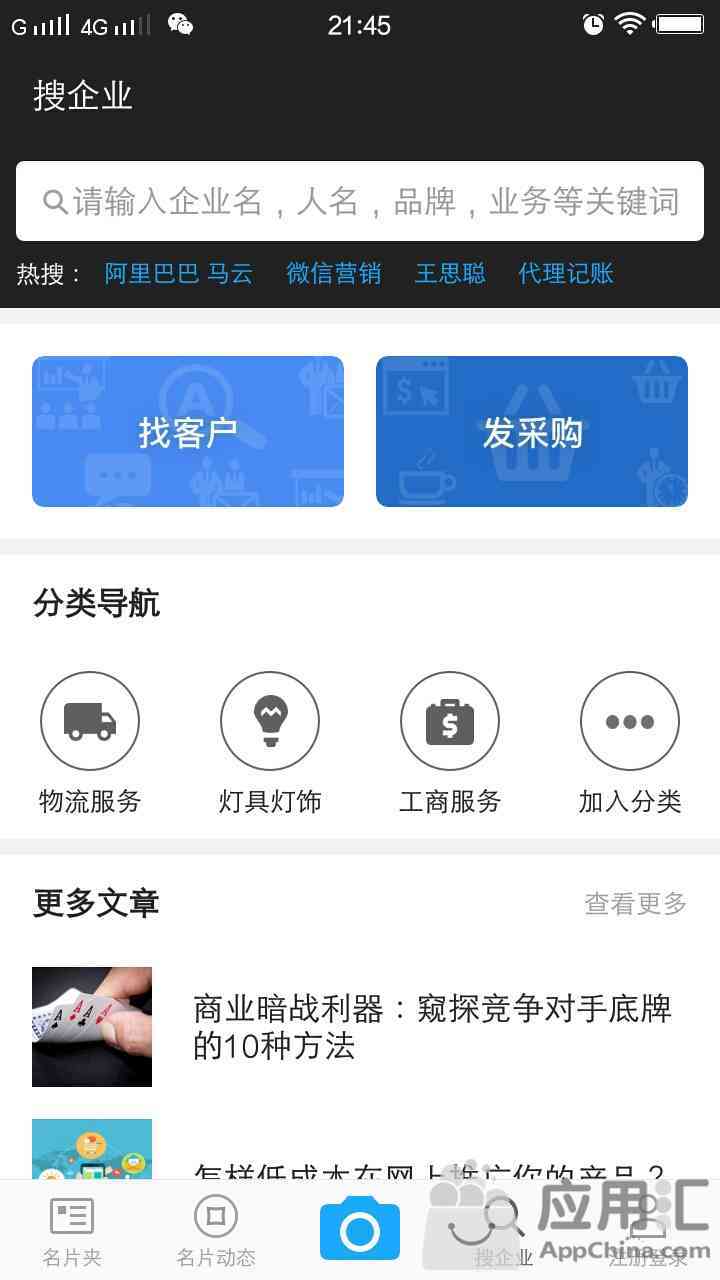Select the 工商服务 category

coord(450,743)
